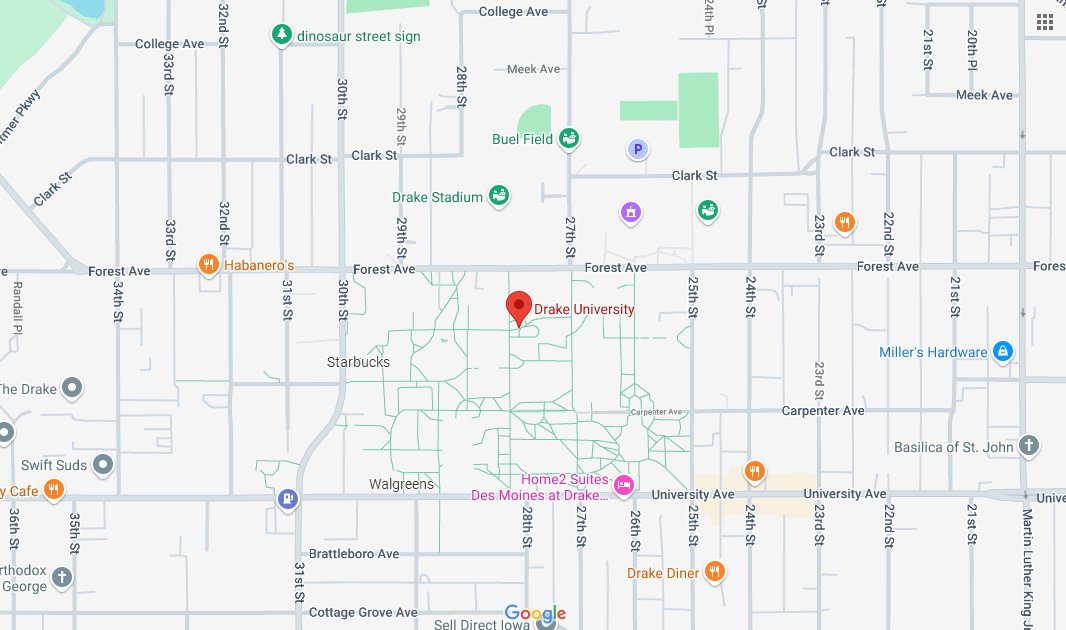Open The Drake marker

71,388
